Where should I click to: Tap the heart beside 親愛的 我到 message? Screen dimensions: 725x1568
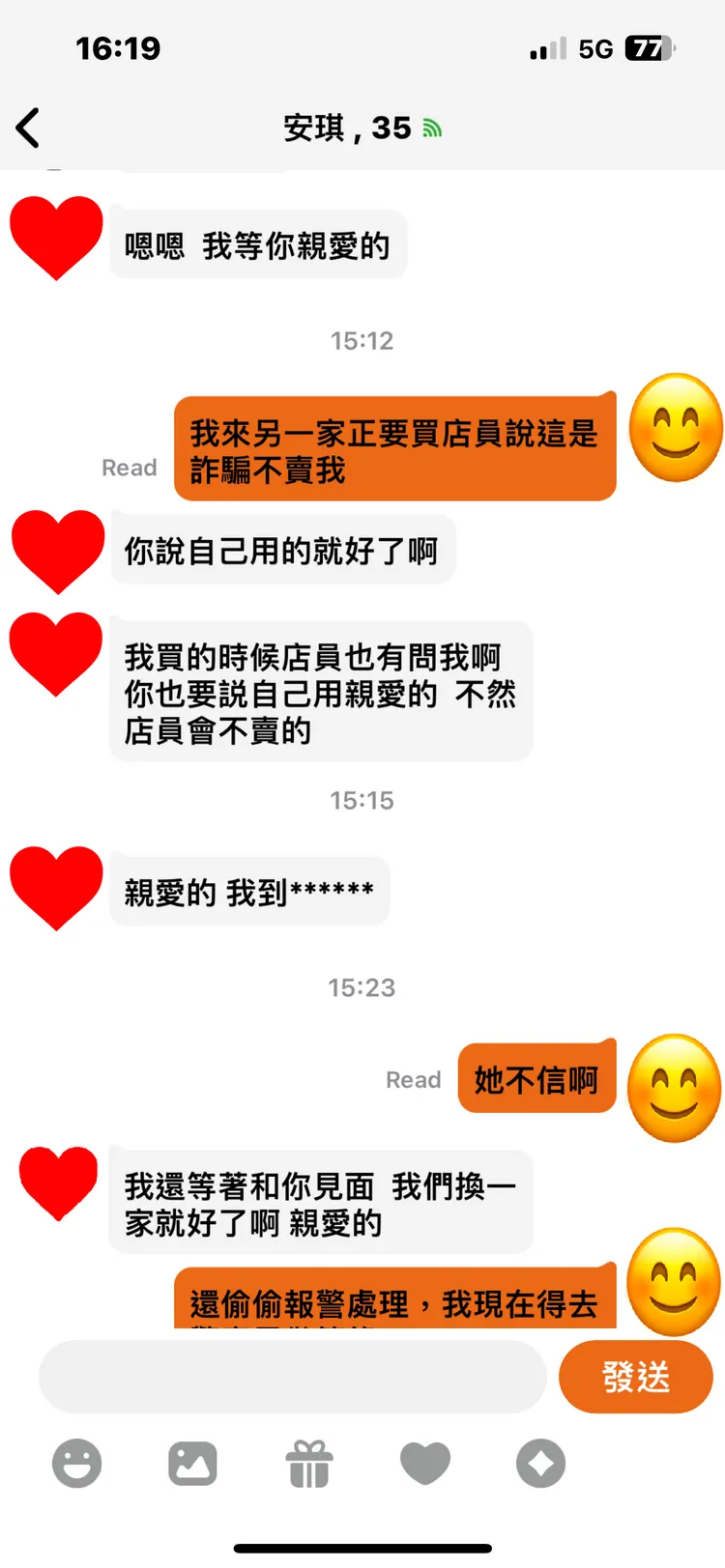click(55, 881)
